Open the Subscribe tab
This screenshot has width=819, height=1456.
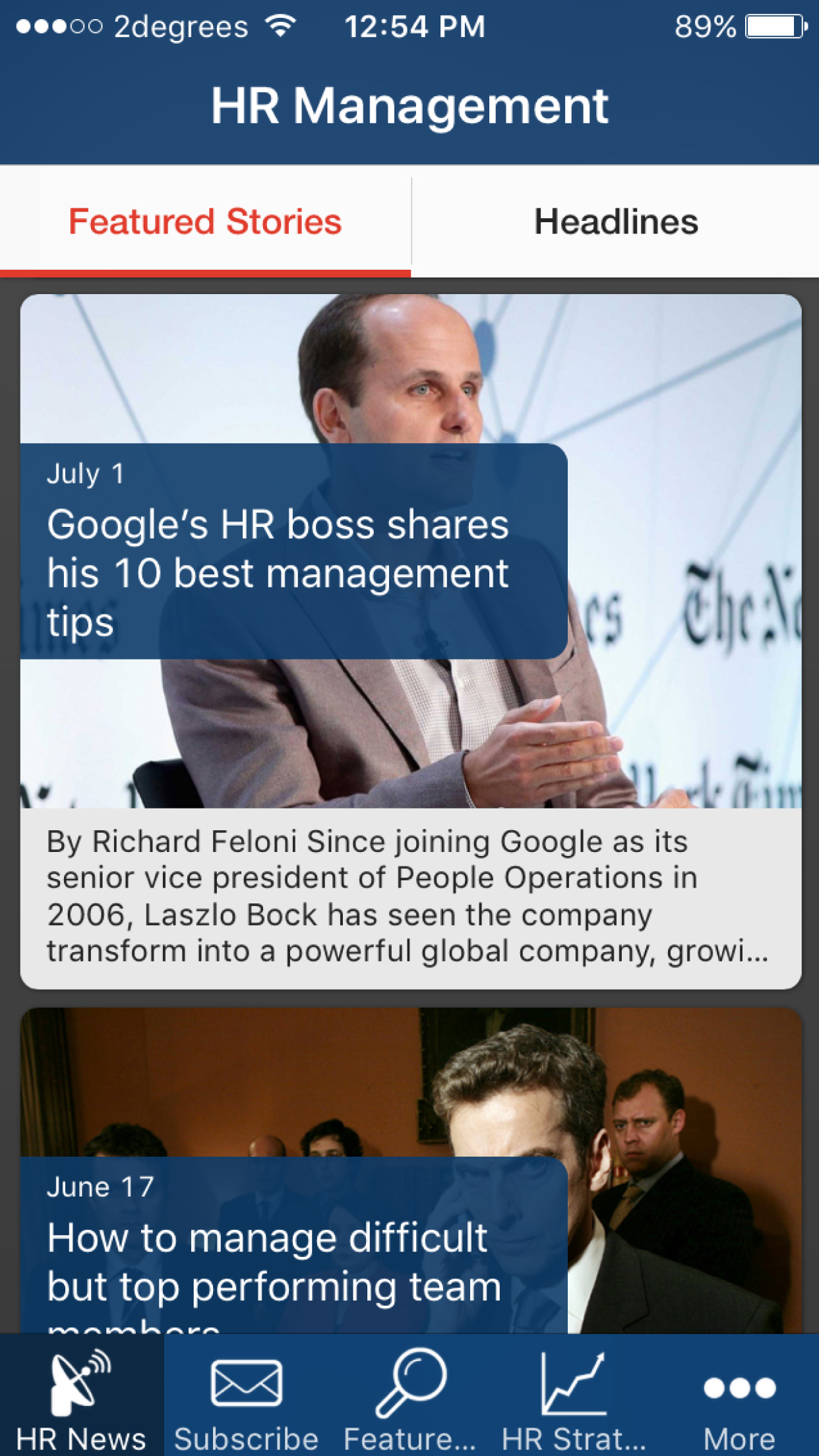[x=246, y=1395]
